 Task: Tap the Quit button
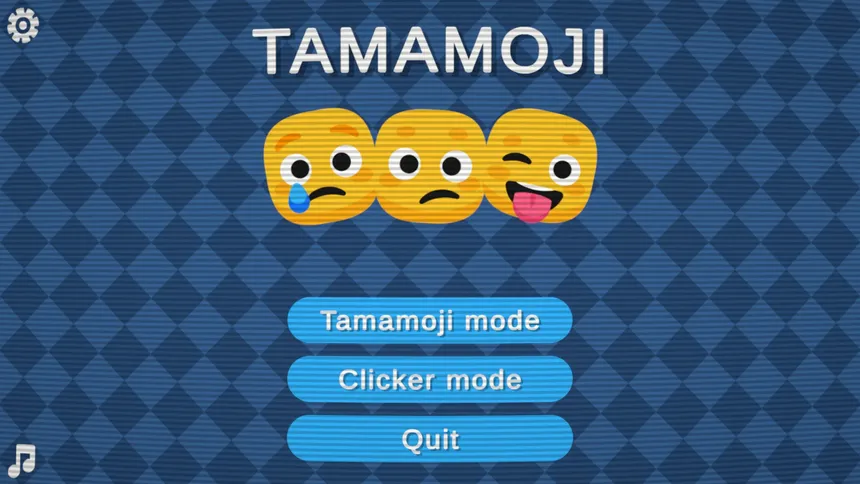pos(430,439)
